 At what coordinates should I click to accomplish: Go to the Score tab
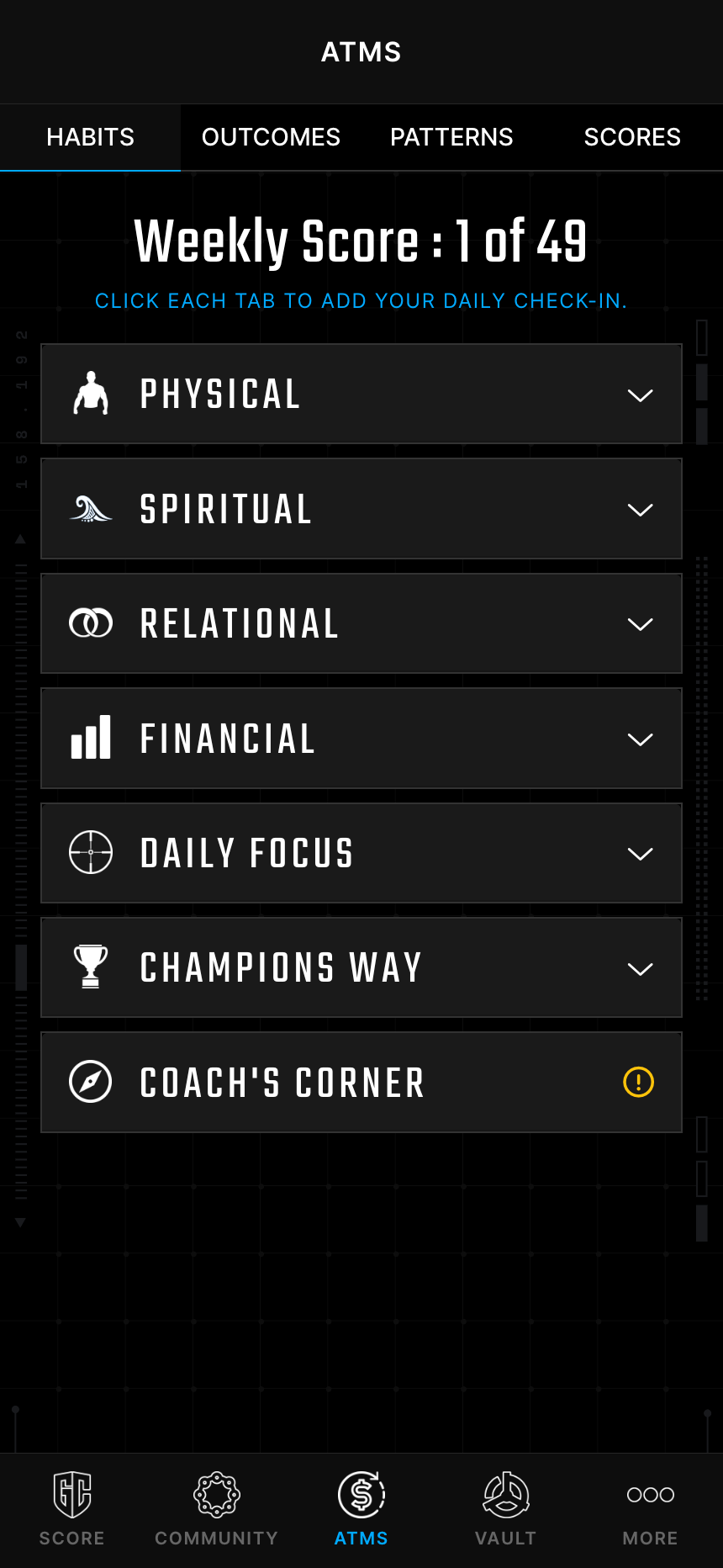click(x=72, y=1509)
